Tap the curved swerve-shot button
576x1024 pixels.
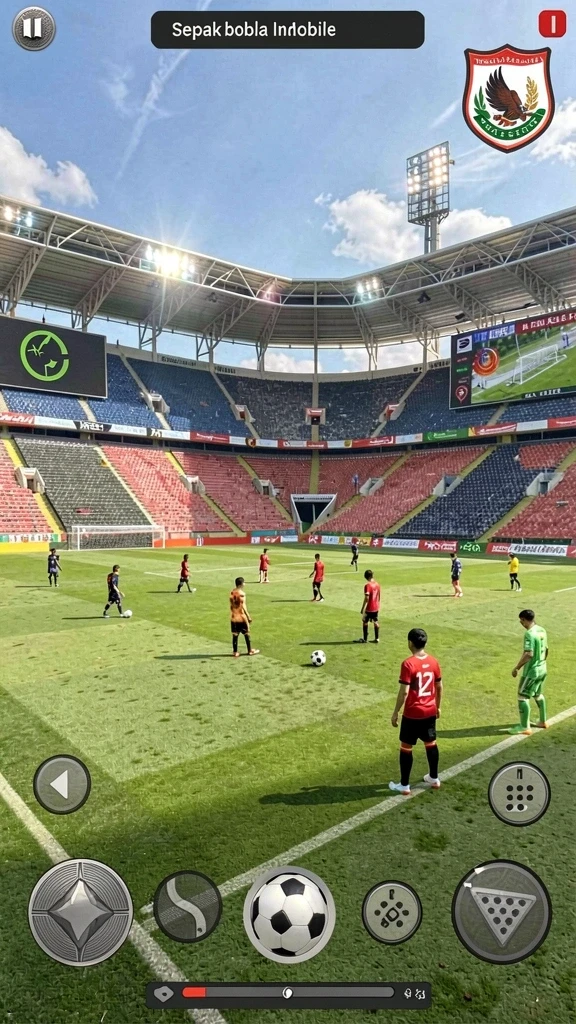(187, 906)
